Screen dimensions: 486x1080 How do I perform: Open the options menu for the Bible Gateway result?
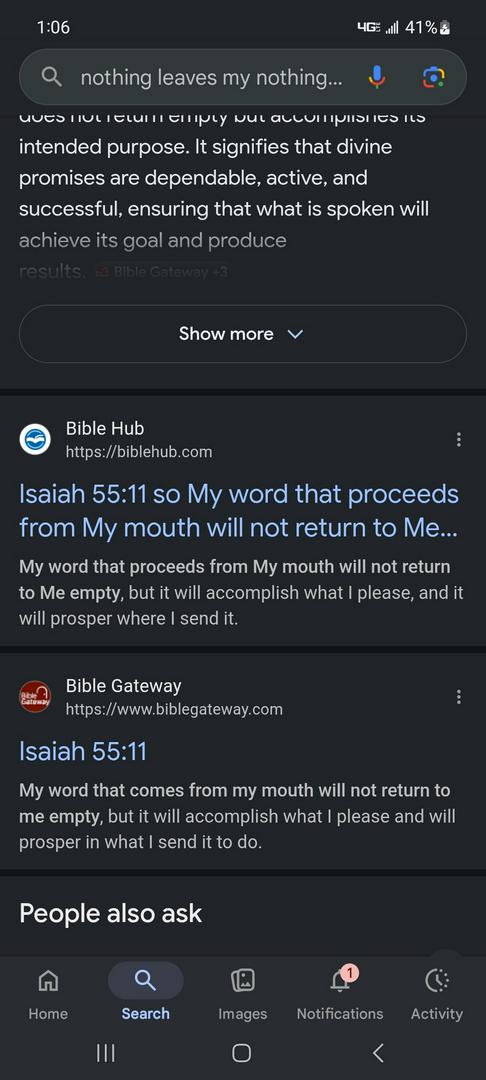point(458,697)
